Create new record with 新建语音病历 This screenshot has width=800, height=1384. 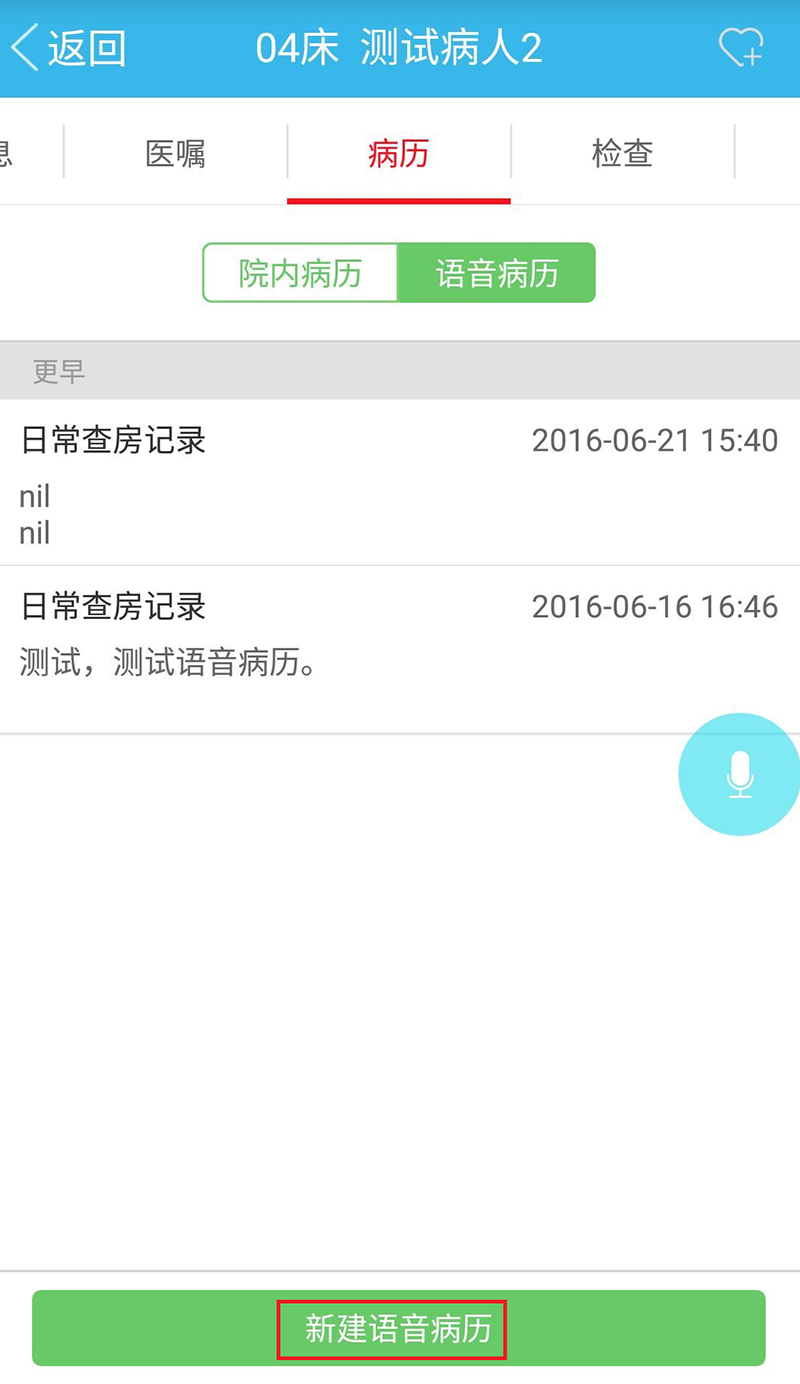tap(398, 1329)
